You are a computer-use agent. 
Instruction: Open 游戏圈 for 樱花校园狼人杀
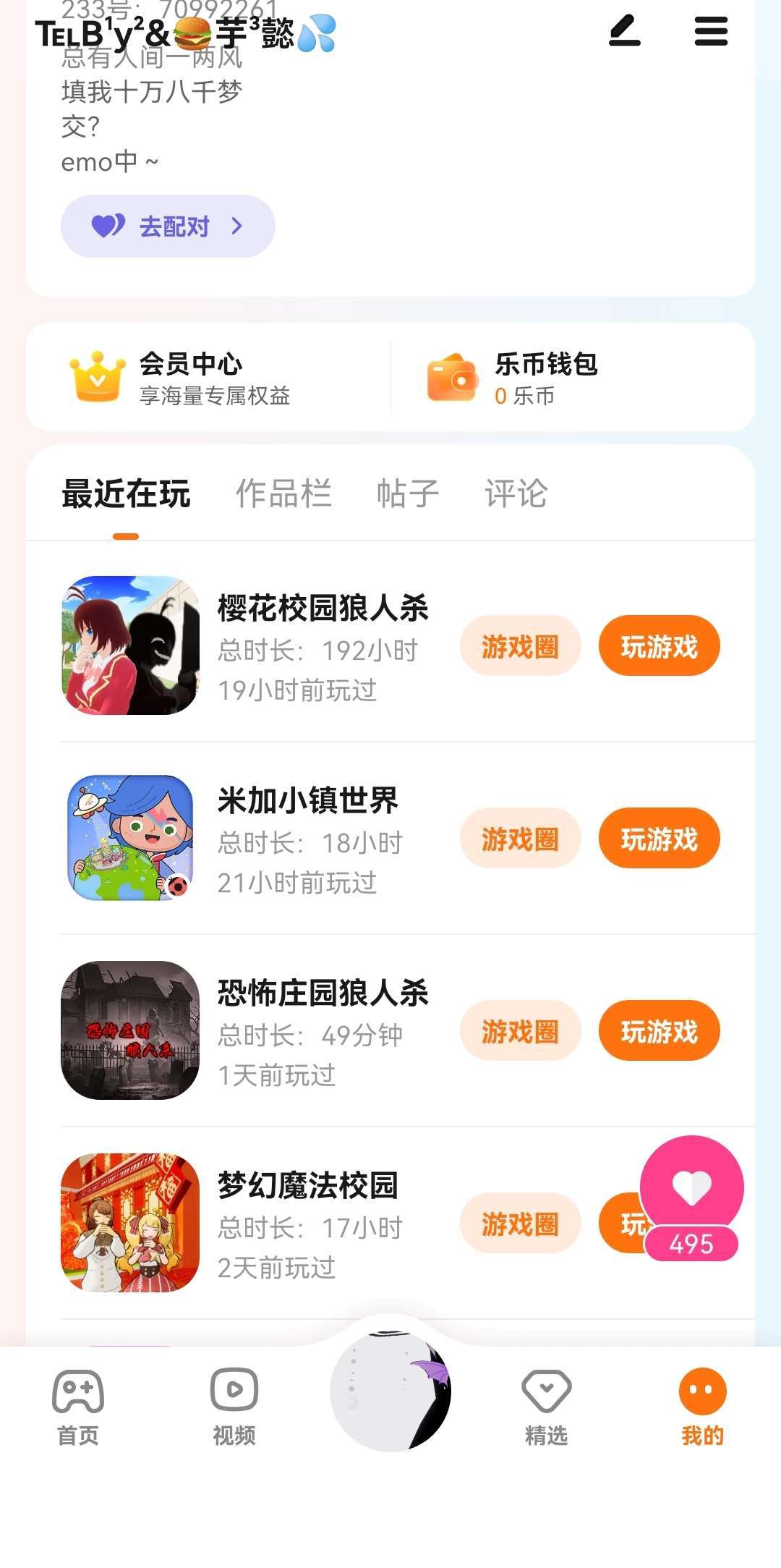(520, 646)
